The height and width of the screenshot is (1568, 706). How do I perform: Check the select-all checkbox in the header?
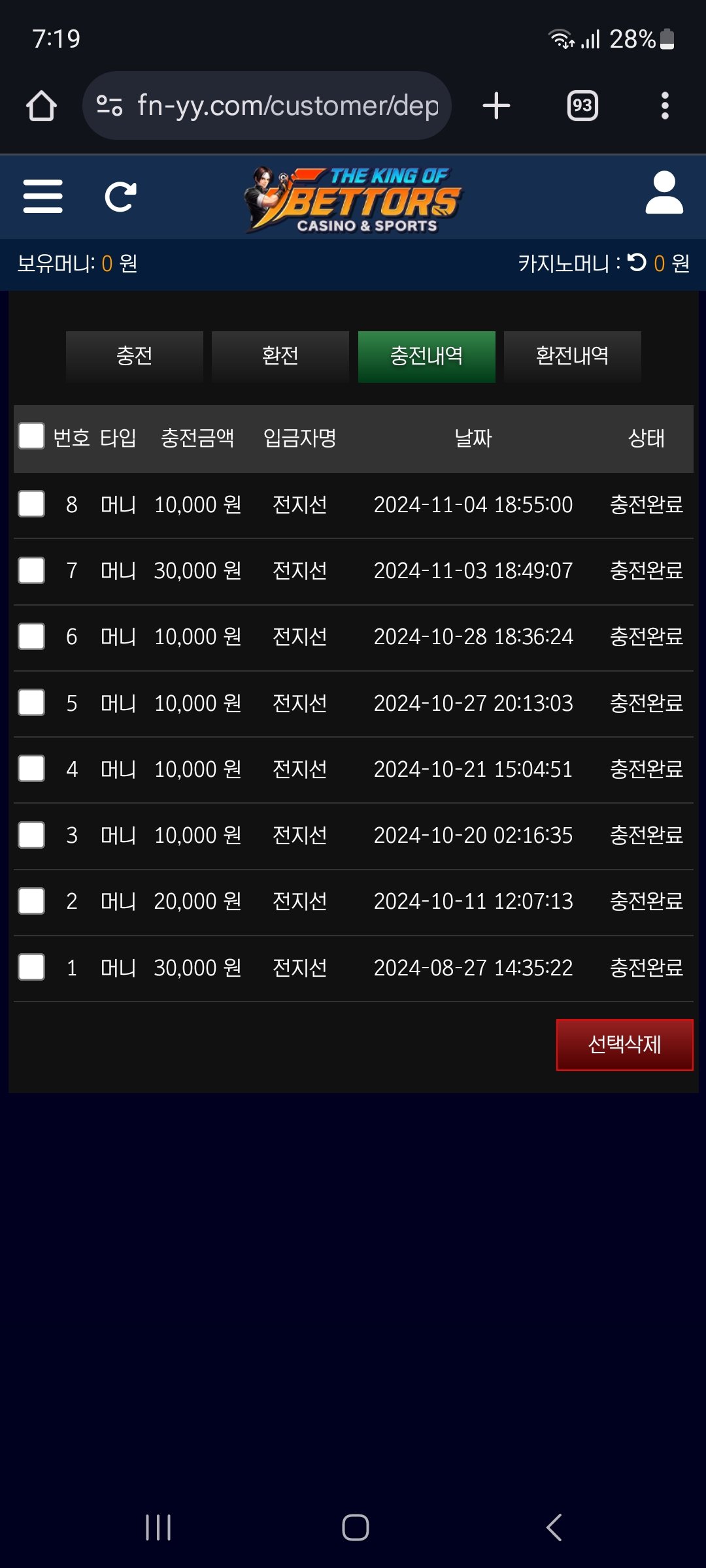click(x=31, y=436)
